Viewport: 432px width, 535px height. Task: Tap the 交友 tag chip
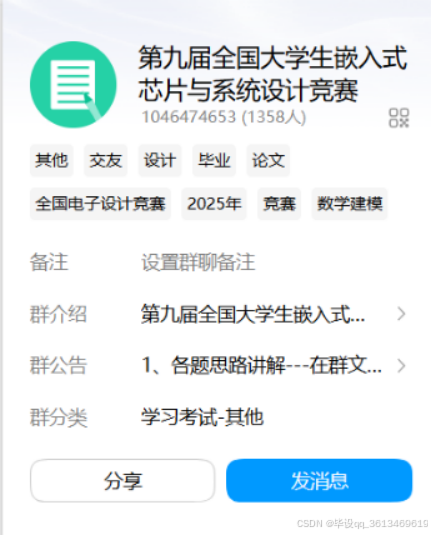click(x=105, y=160)
